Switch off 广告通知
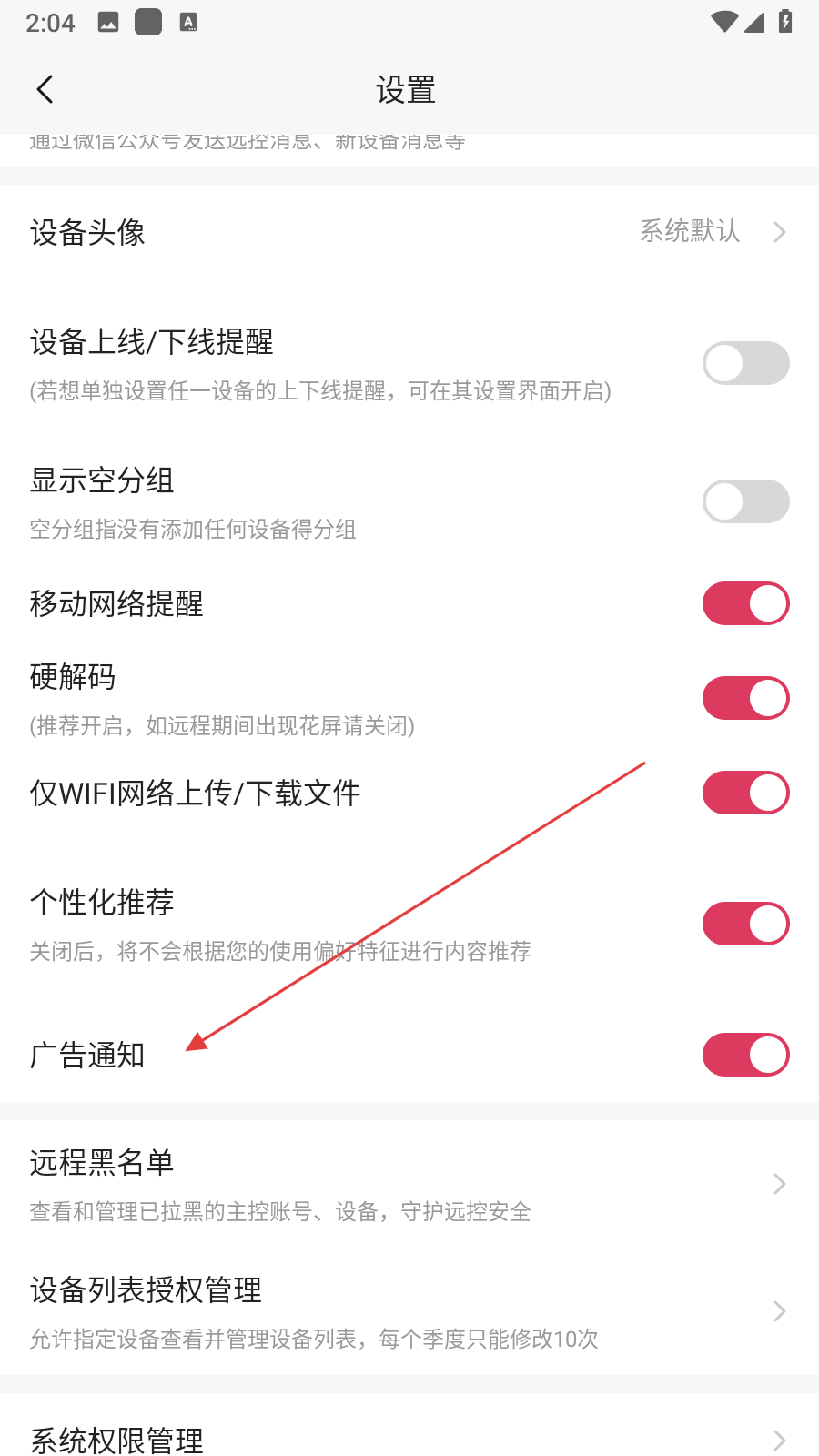 pyautogui.click(x=745, y=1055)
